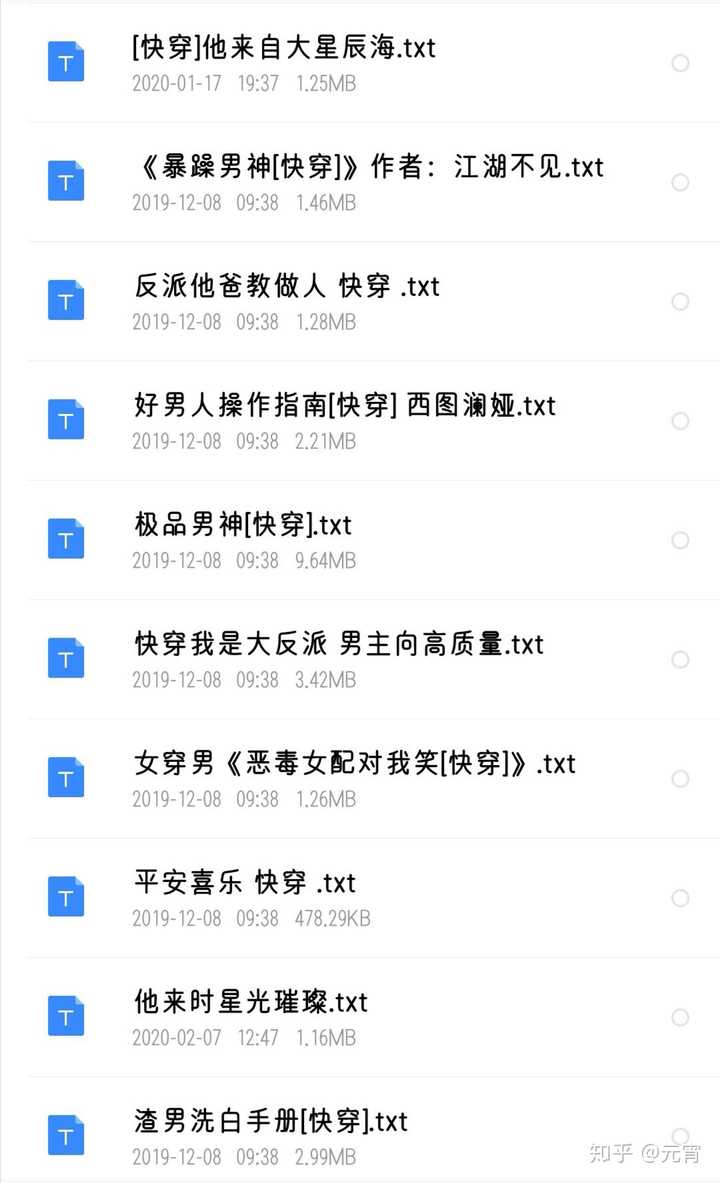Select the circle for 他来时星光璀璨.txt
Viewport: 720px width, 1183px height.
coord(681,1015)
